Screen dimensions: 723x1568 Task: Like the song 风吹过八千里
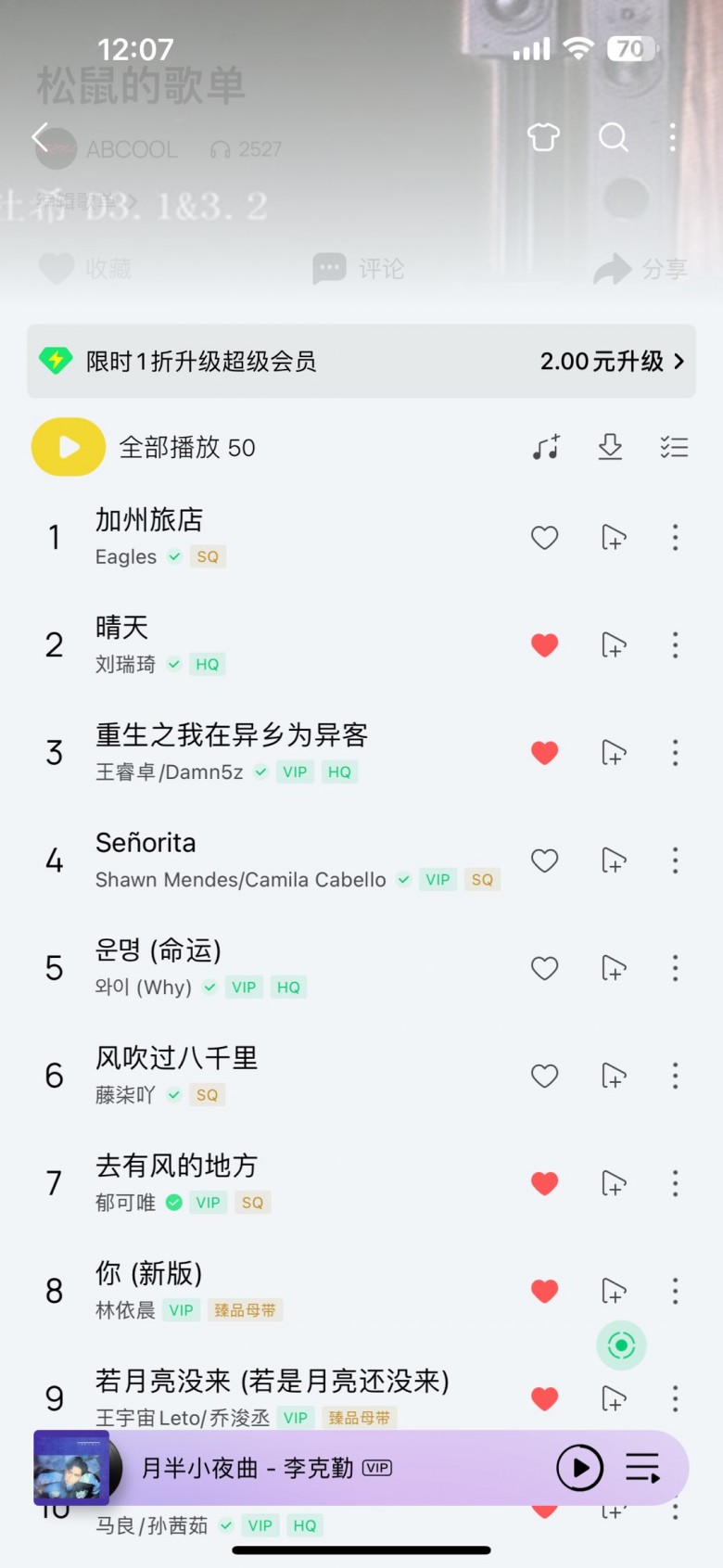[544, 1076]
